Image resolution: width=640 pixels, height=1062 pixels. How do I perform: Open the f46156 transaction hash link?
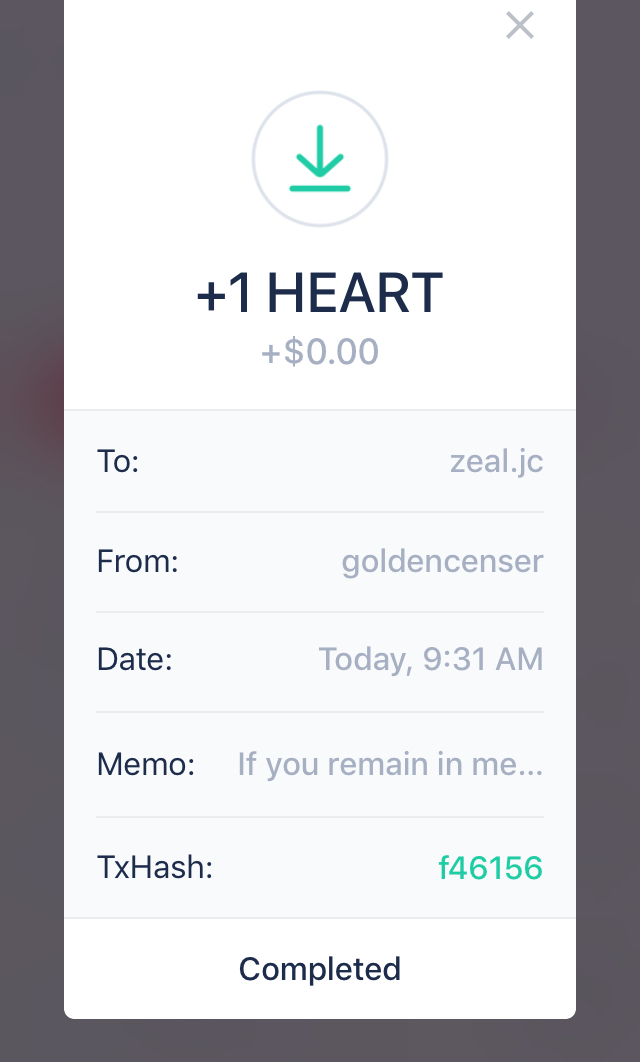pos(490,868)
